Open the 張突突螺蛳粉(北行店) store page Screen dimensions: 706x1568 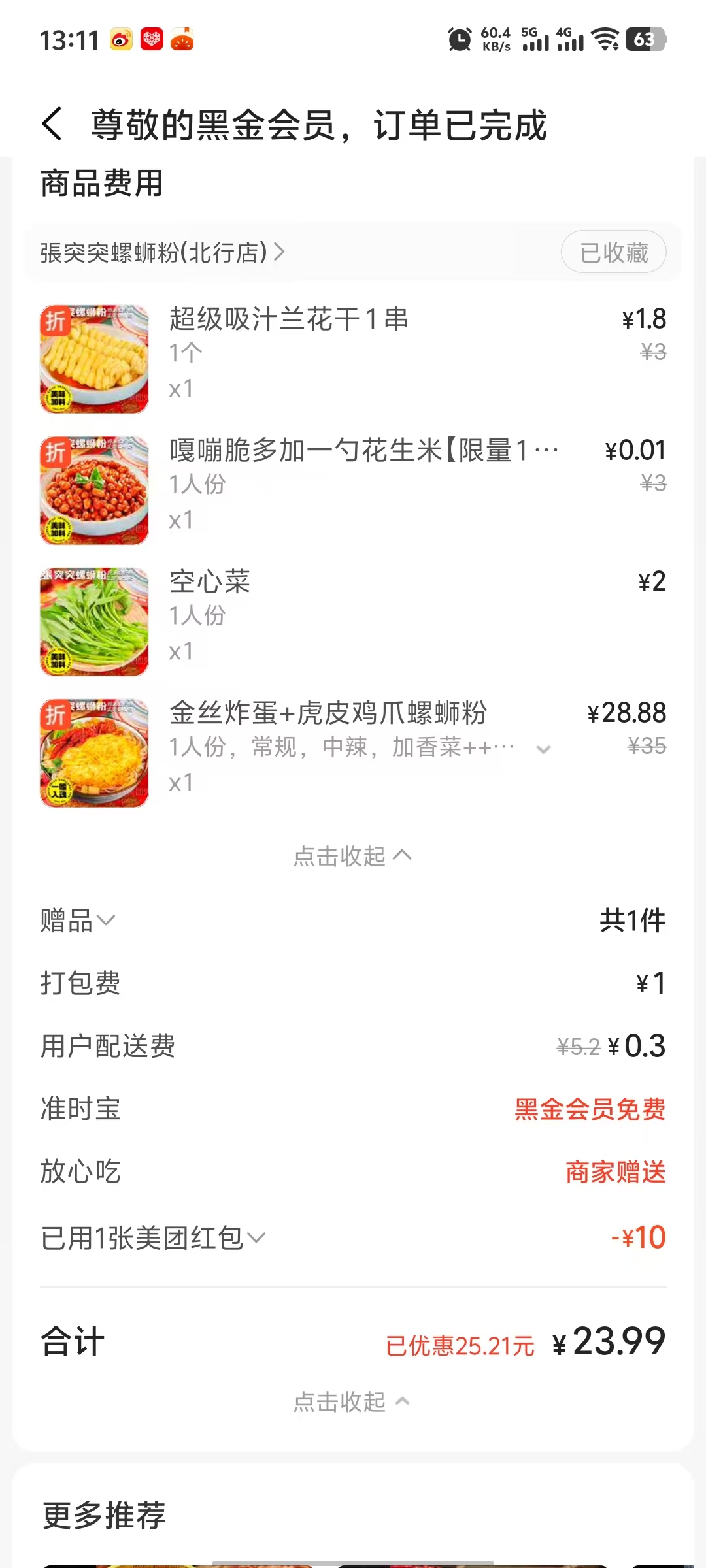coord(162,252)
